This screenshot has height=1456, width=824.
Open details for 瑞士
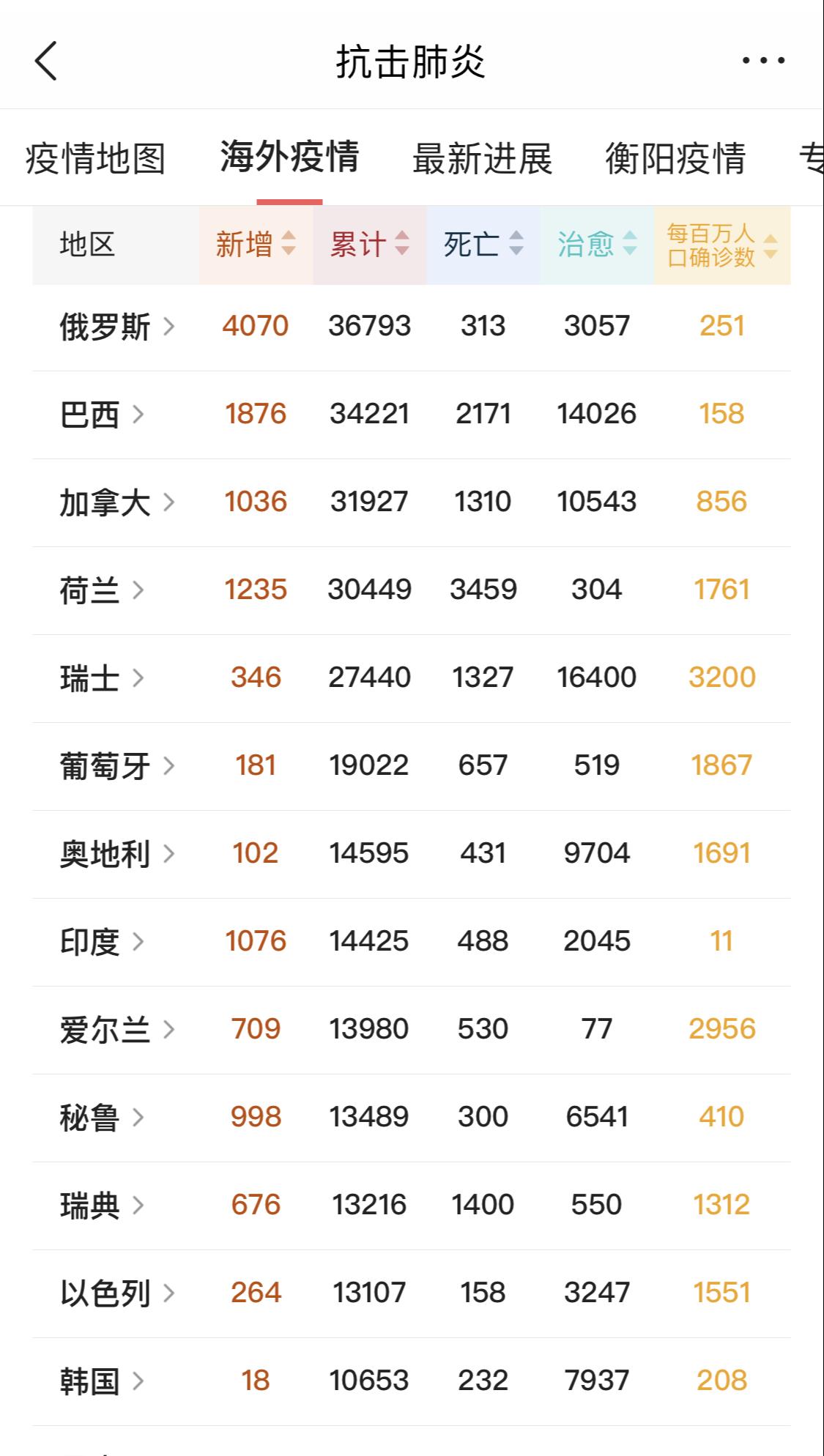coord(102,678)
